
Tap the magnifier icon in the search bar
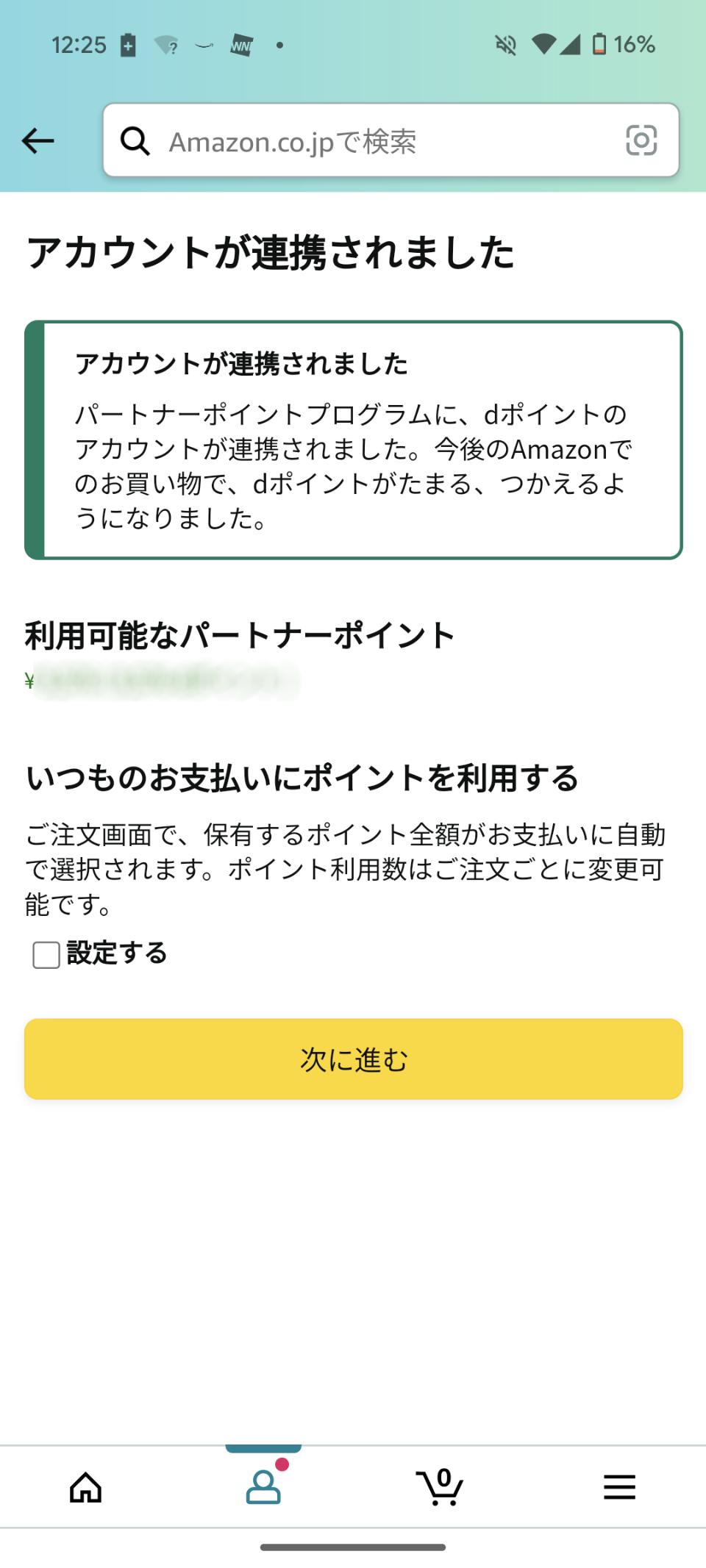136,140
